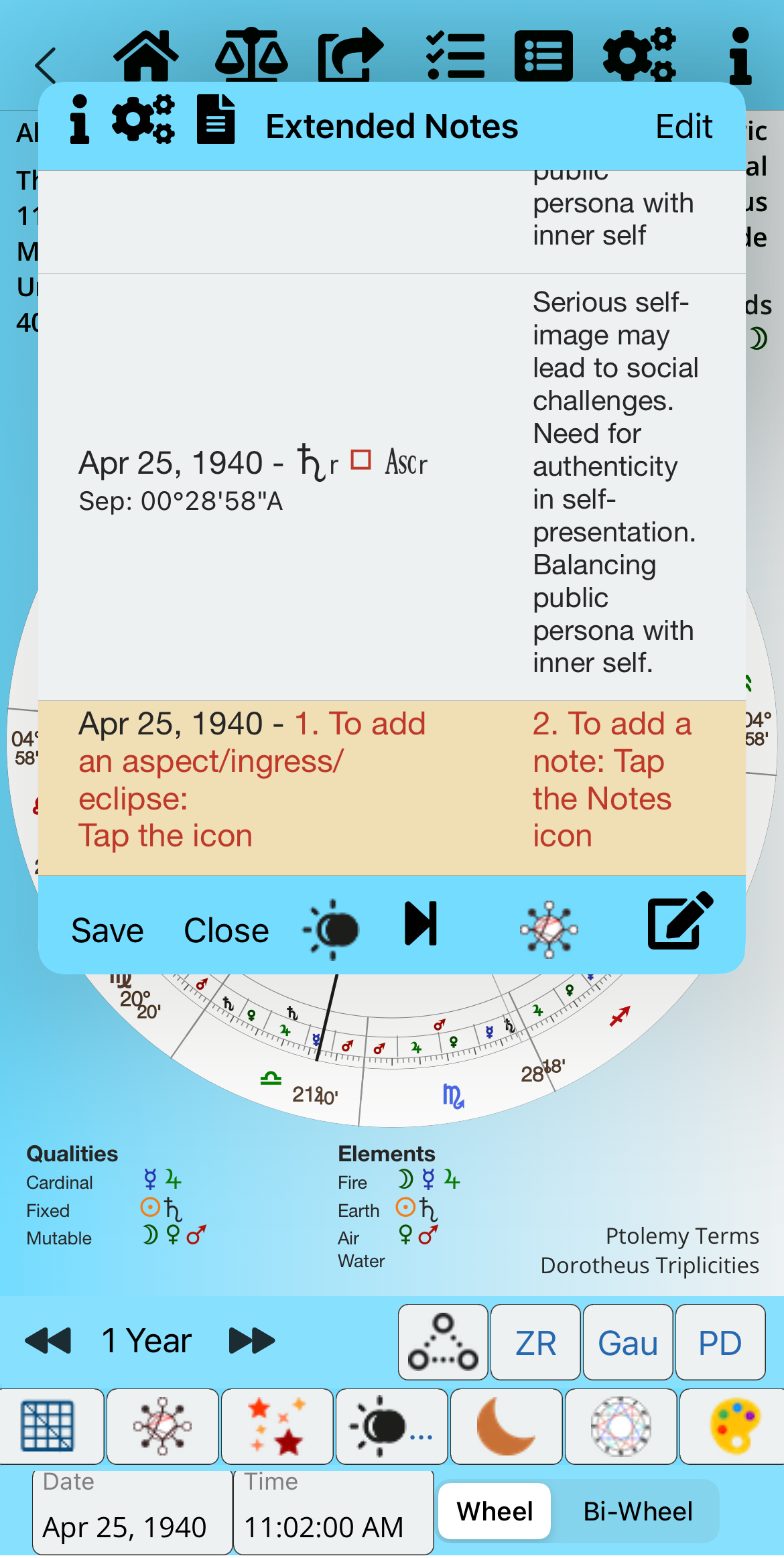This screenshot has height=1558, width=784.
Task: Change the Date field
Action: [x=132, y=1513]
